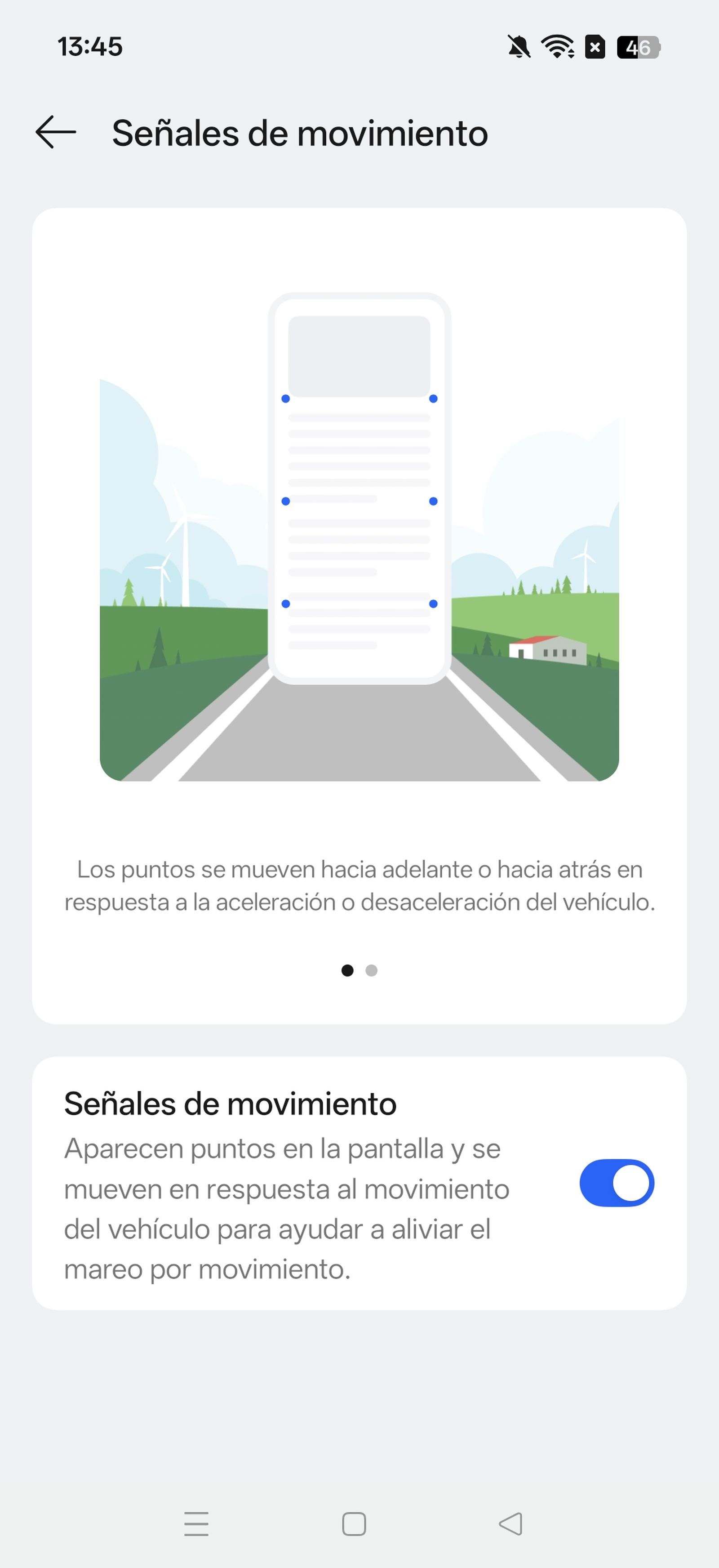The height and width of the screenshot is (1568, 719).
Task: Tap the Wi-Fi status icon
Action: tap(557, 48)
